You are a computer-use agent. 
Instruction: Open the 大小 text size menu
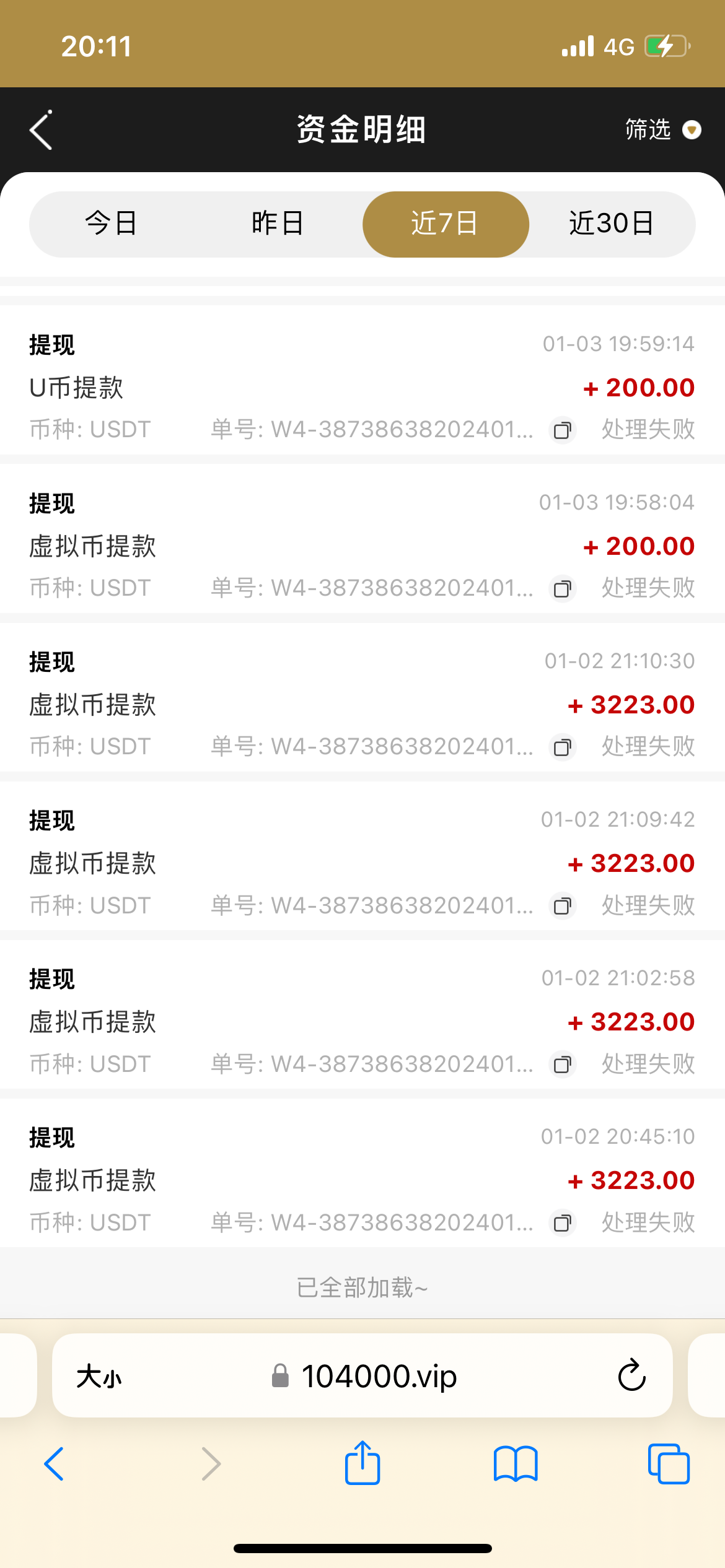pyautogui.click(x=99, y=1377)
